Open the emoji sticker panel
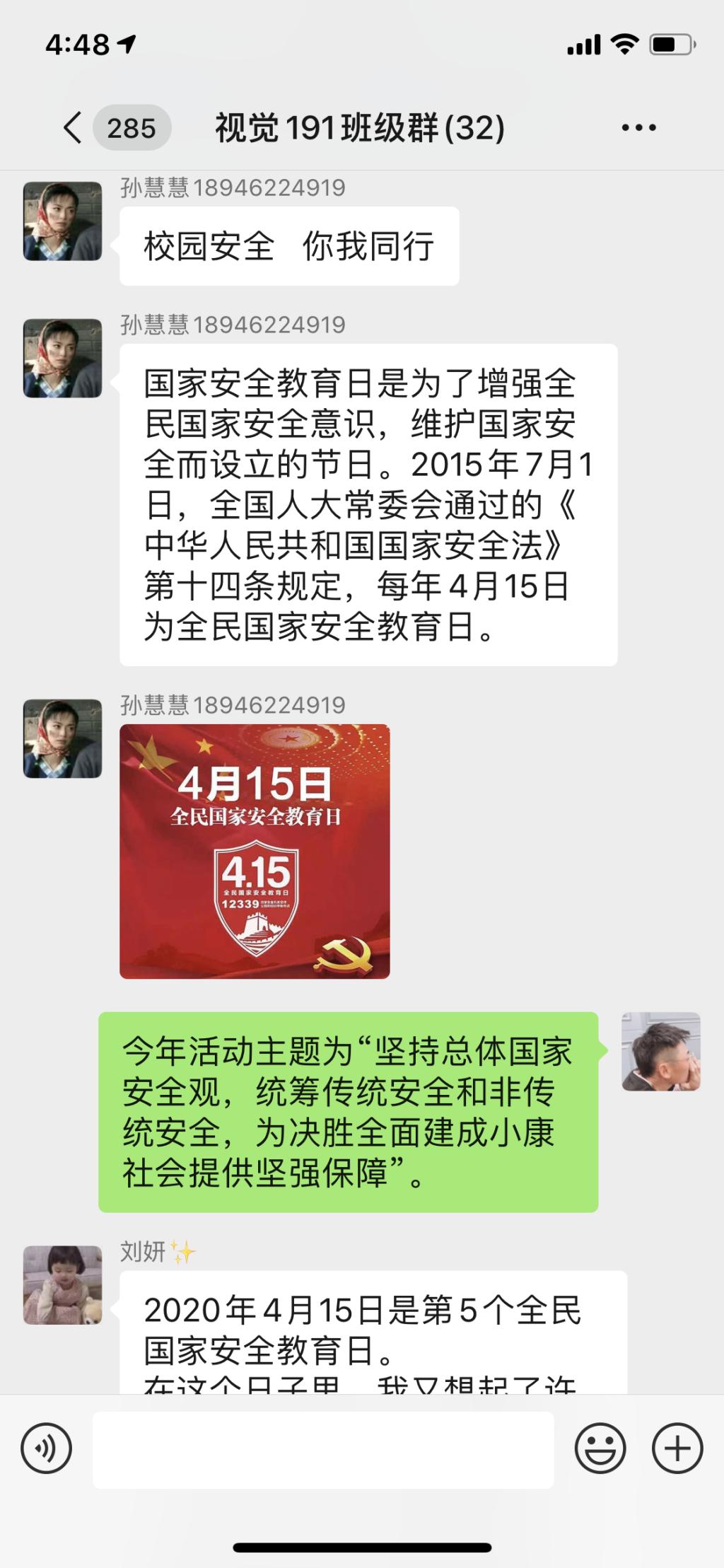 [600, 1447]
